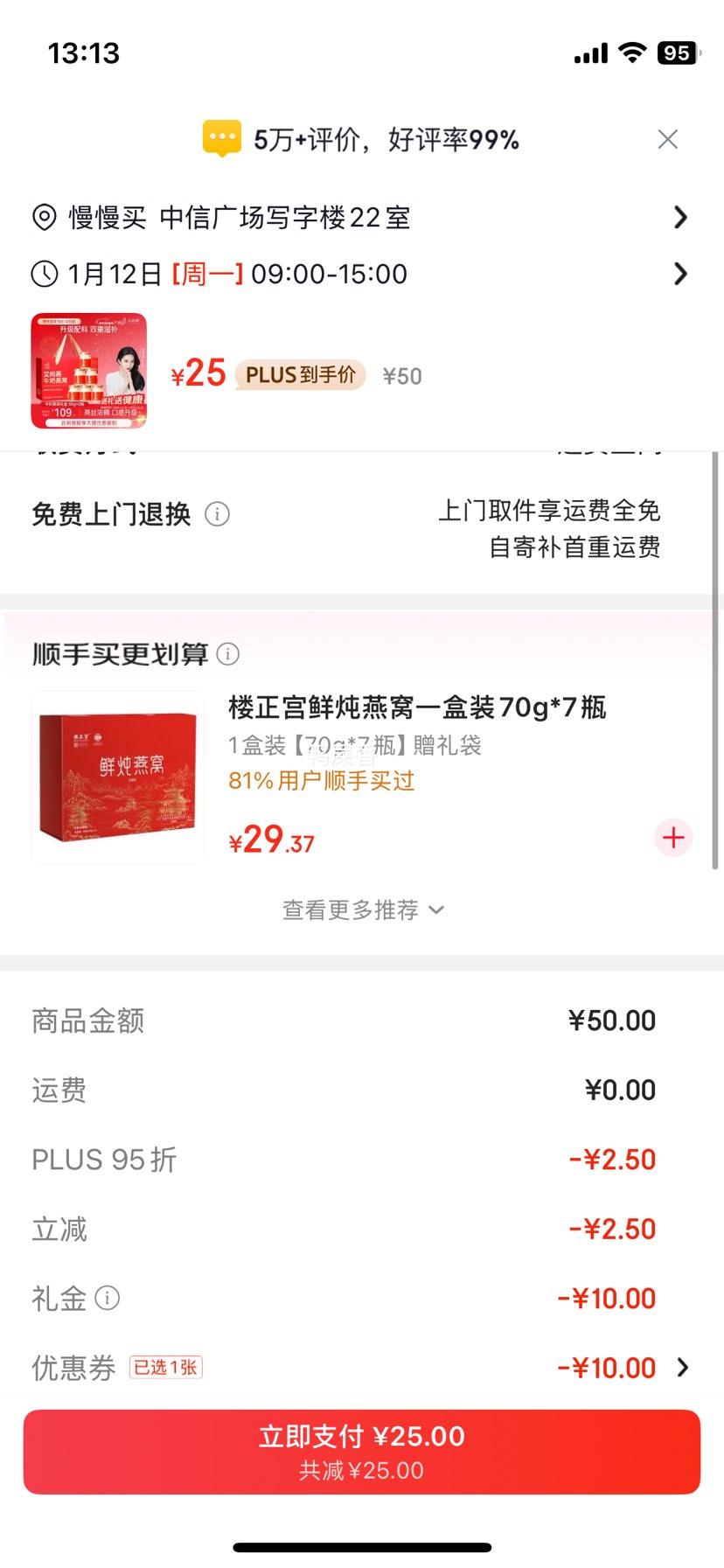Tap the red plus icon to add 鲜炖燕窝
Viewport: 724px width, 1568px height.
pyautogui.click(x=672, y=837)
